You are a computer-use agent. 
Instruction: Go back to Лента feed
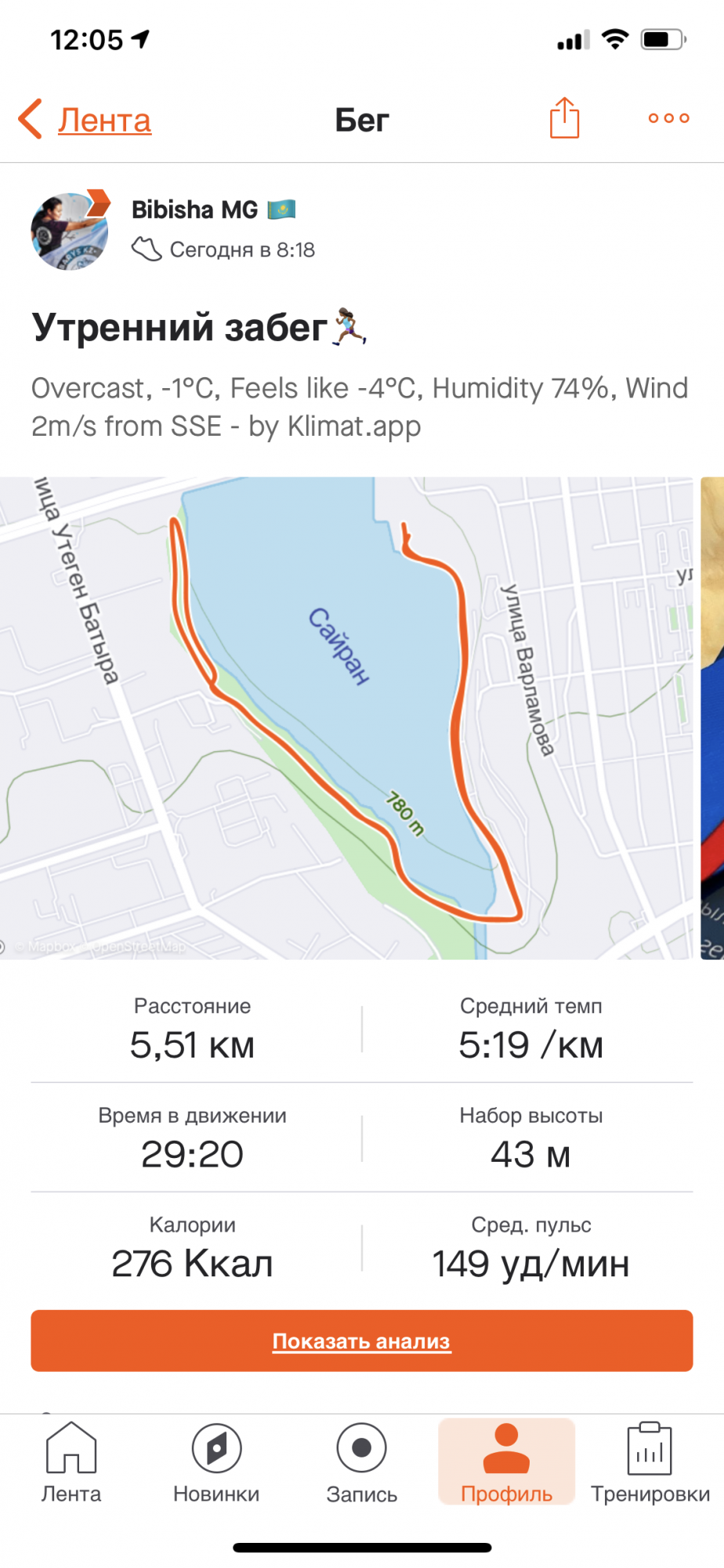coord(86,120)
